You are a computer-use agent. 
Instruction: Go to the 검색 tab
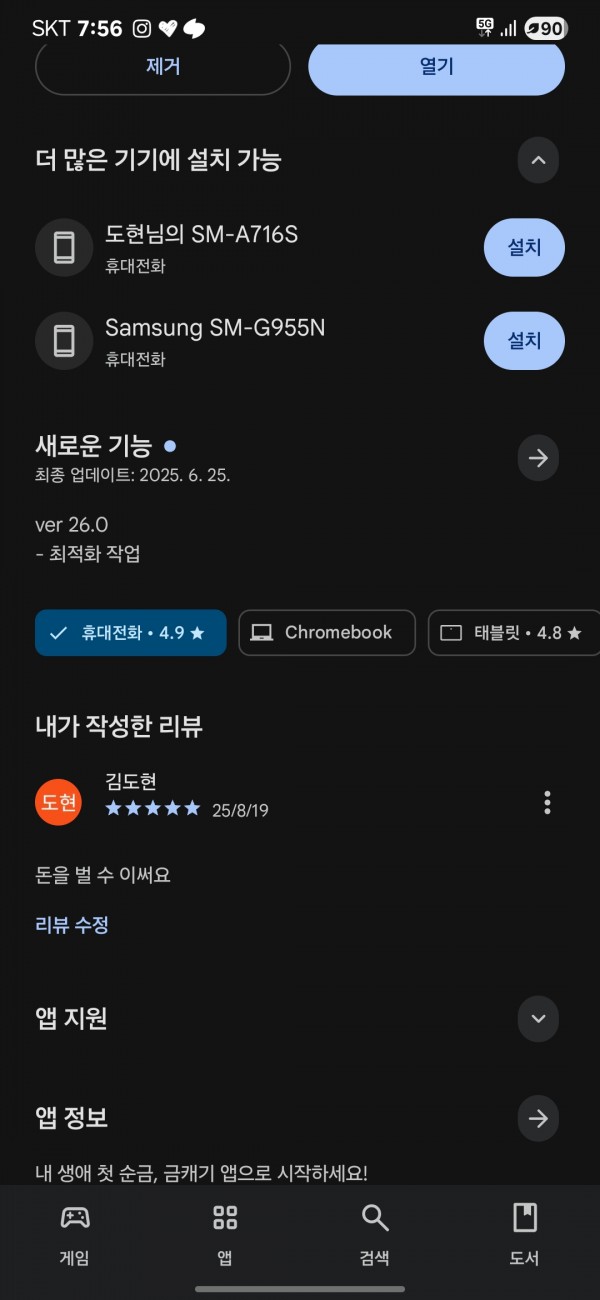[375, 1234]
